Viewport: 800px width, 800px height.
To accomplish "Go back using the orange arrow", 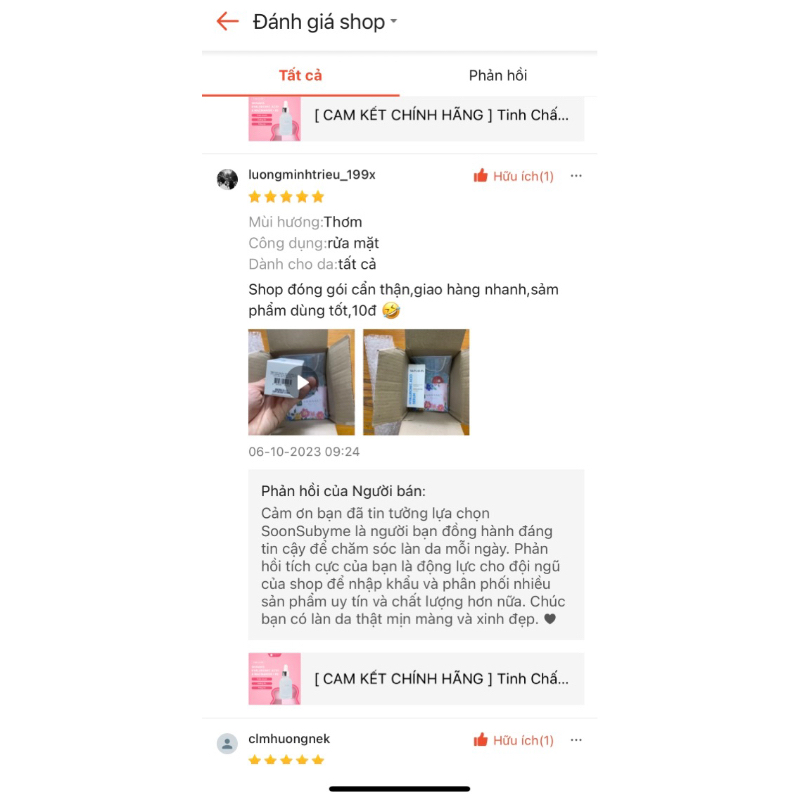I will point(228,21).
